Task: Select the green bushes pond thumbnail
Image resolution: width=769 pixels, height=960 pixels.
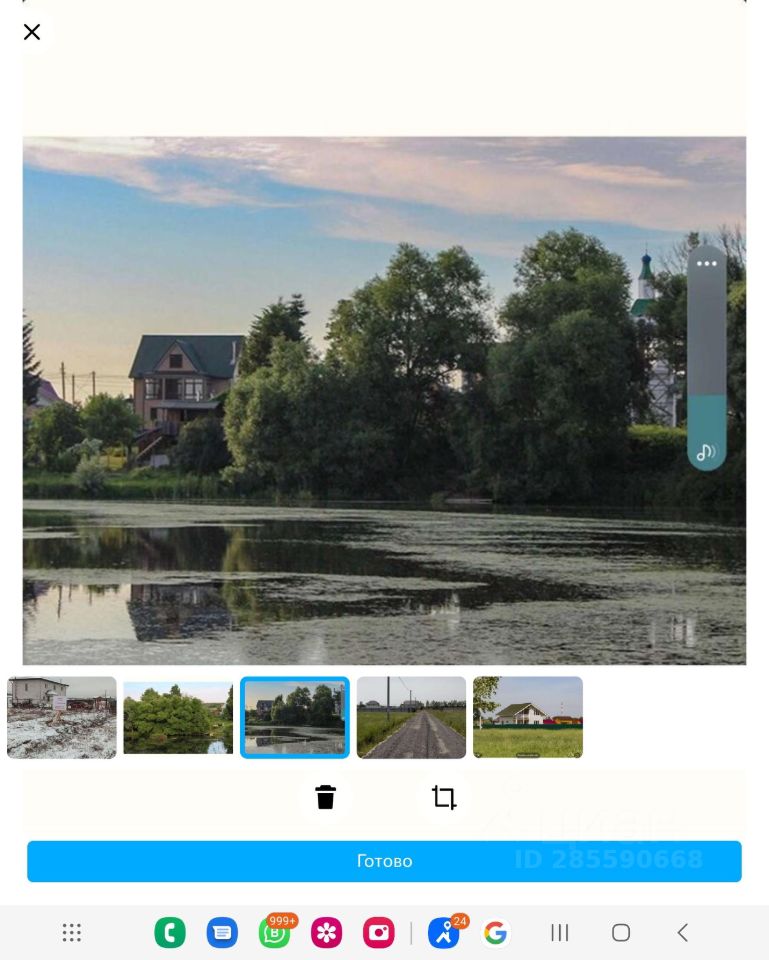Action: click(178, 717)
